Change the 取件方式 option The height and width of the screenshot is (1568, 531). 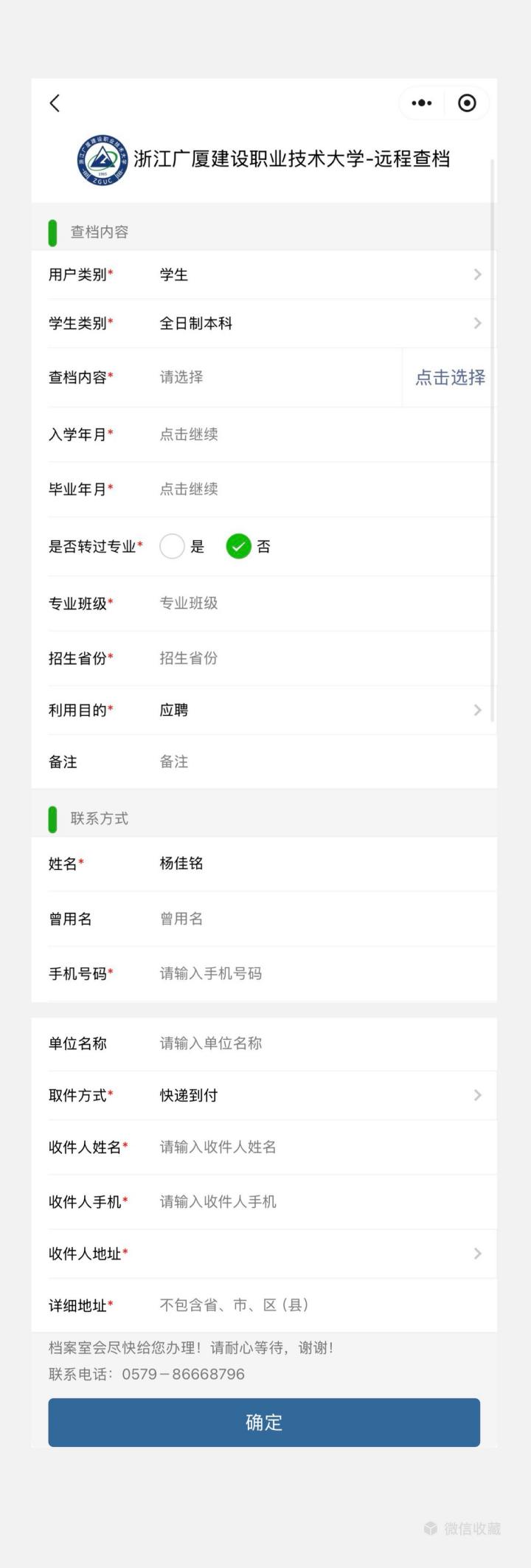(317, 1095)
